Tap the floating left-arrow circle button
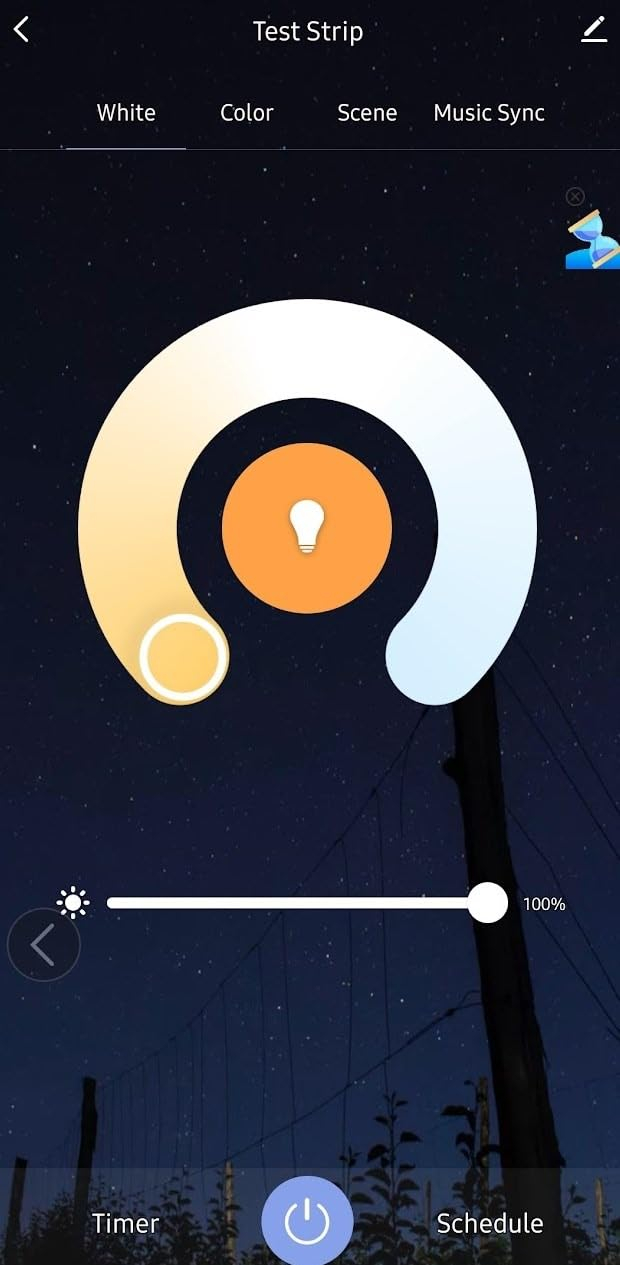 click(x=43, y=944)
